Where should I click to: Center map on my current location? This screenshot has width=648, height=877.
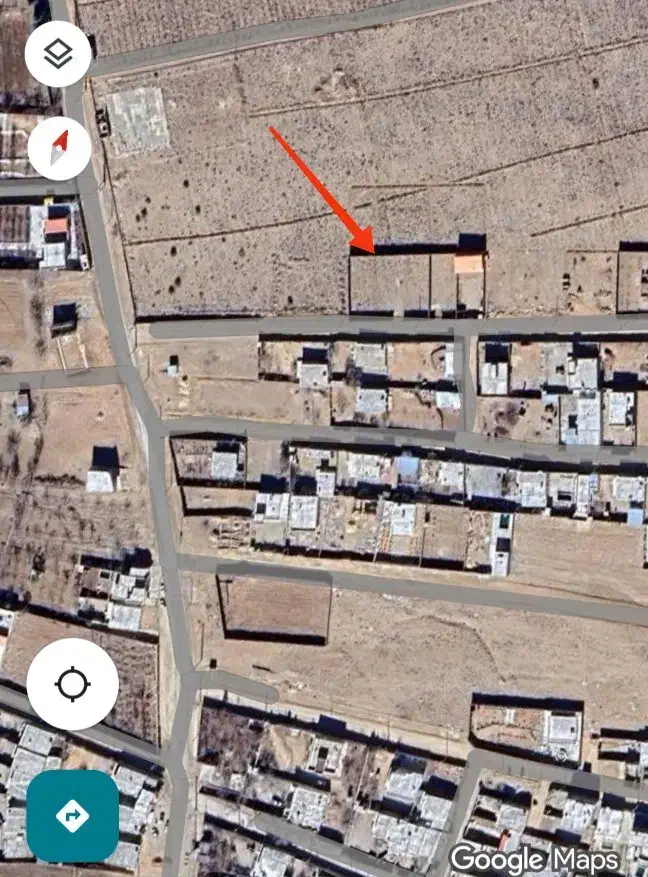pyautogui.click(x=72, y=685)
